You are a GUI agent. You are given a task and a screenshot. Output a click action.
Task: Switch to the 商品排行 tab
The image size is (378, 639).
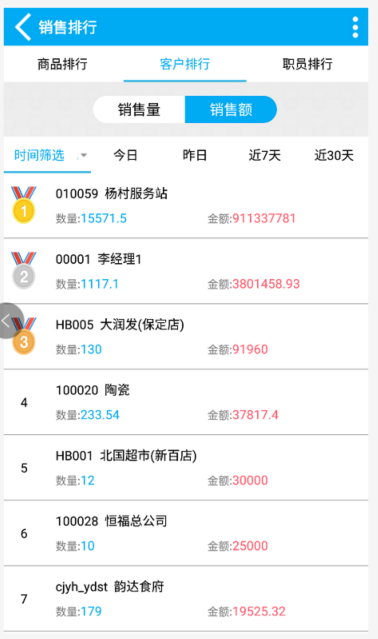pos(62,64)
